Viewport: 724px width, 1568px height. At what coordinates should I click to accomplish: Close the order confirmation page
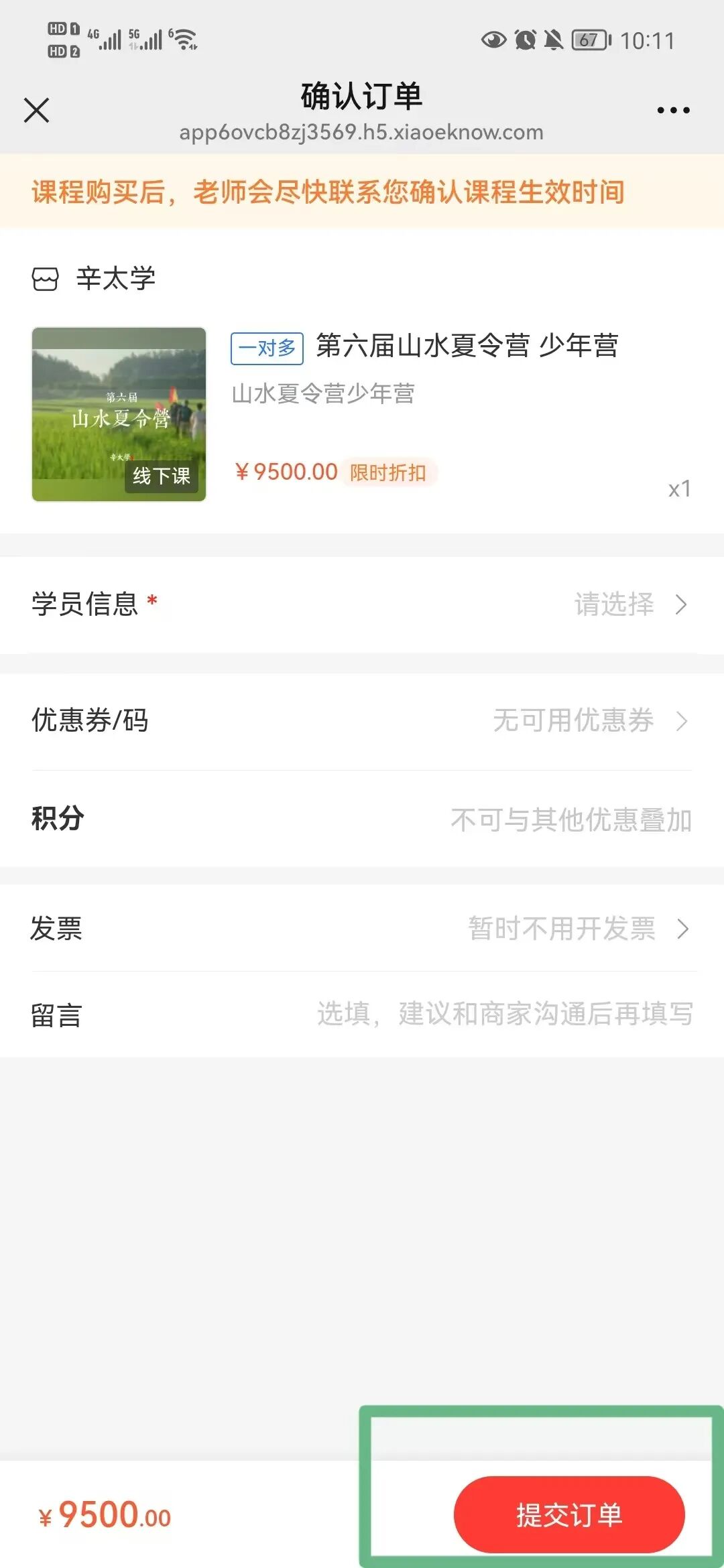[37, 111]
